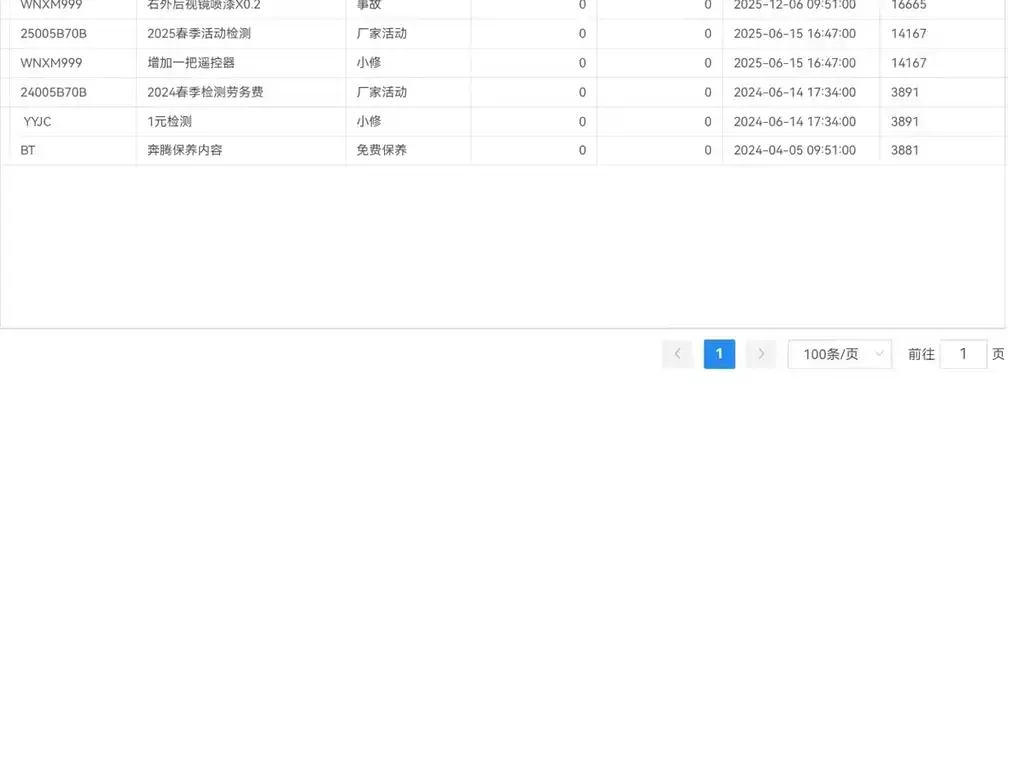Select the 1元检测 row
This screenshot has height=768, width=1024.
503,121
